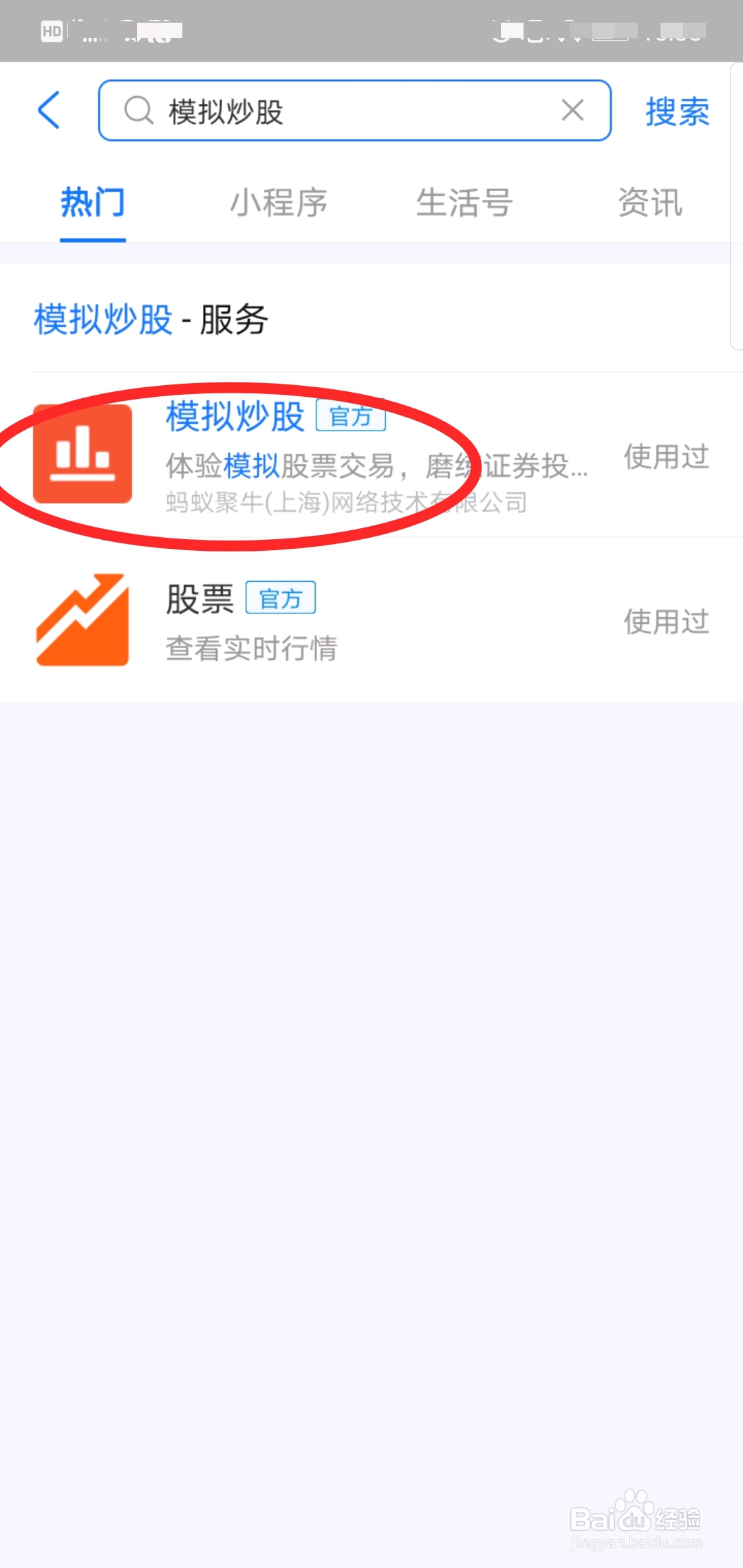Click the 查看实时行情 description text
This screenshot has height=1568, width=743.
click(x=250, y=647)
